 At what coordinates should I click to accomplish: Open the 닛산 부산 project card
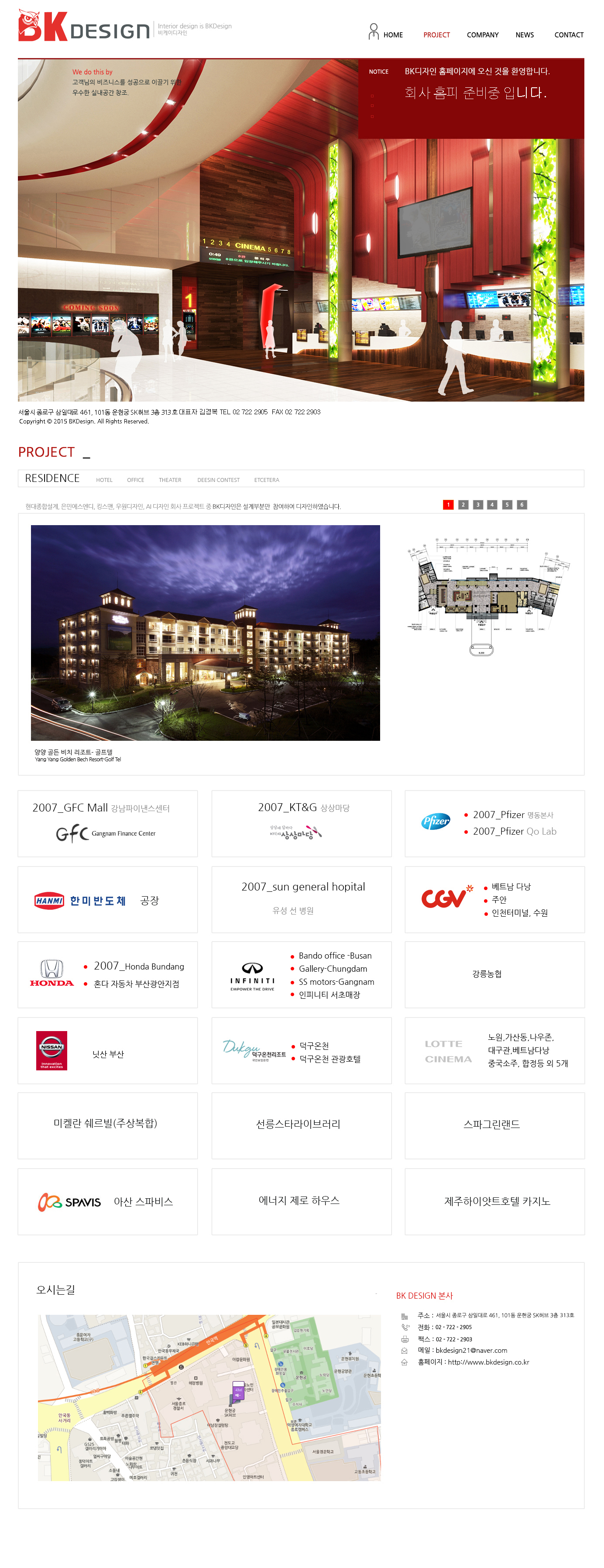click(108, 1050)
